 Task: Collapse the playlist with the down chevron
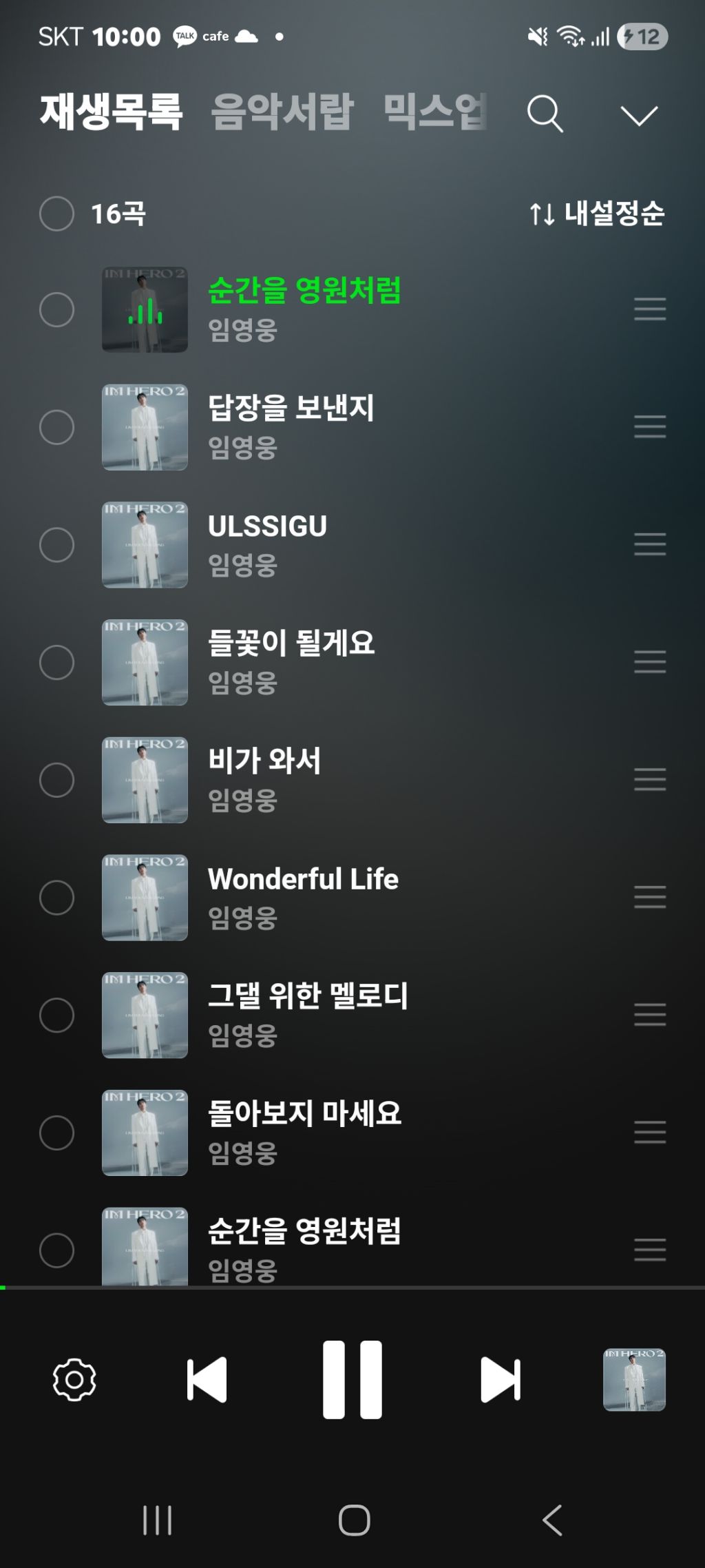[x=639, y=116]
